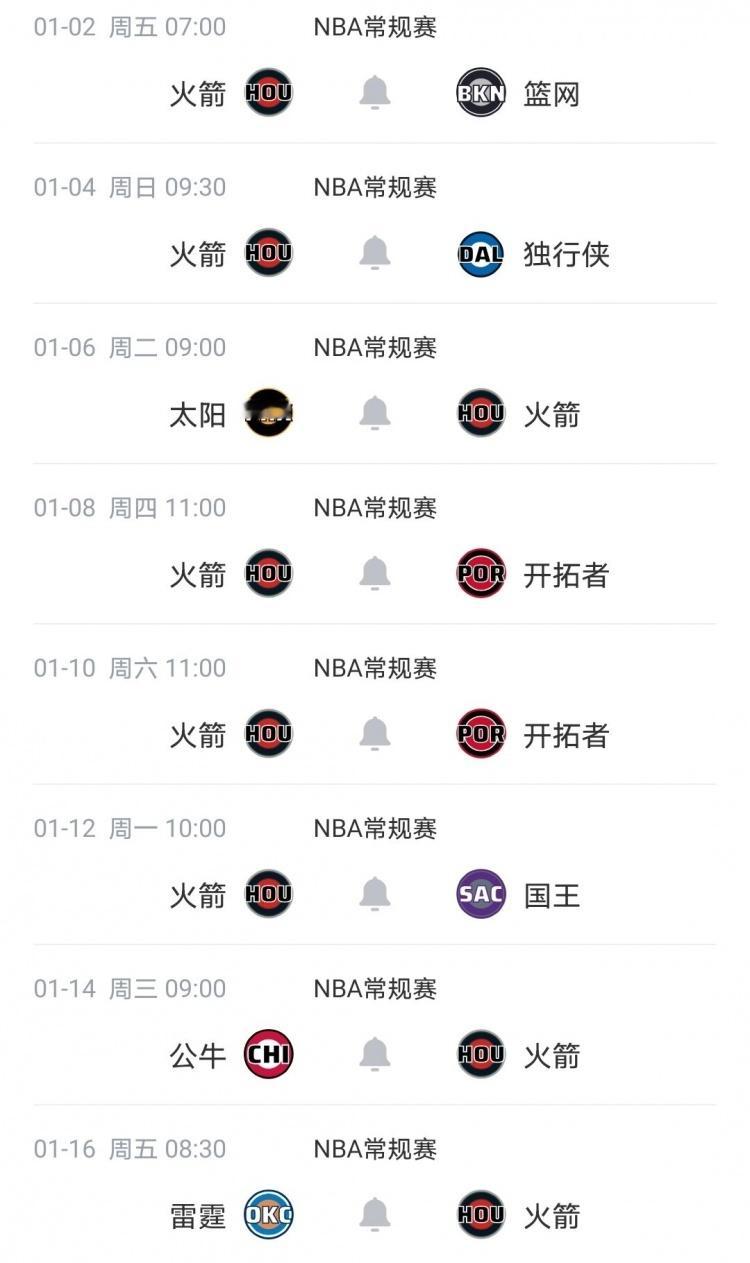The image size is (750, 1263).
Task: Select the Bulls CHI logo
Action: coord(268,1054)
